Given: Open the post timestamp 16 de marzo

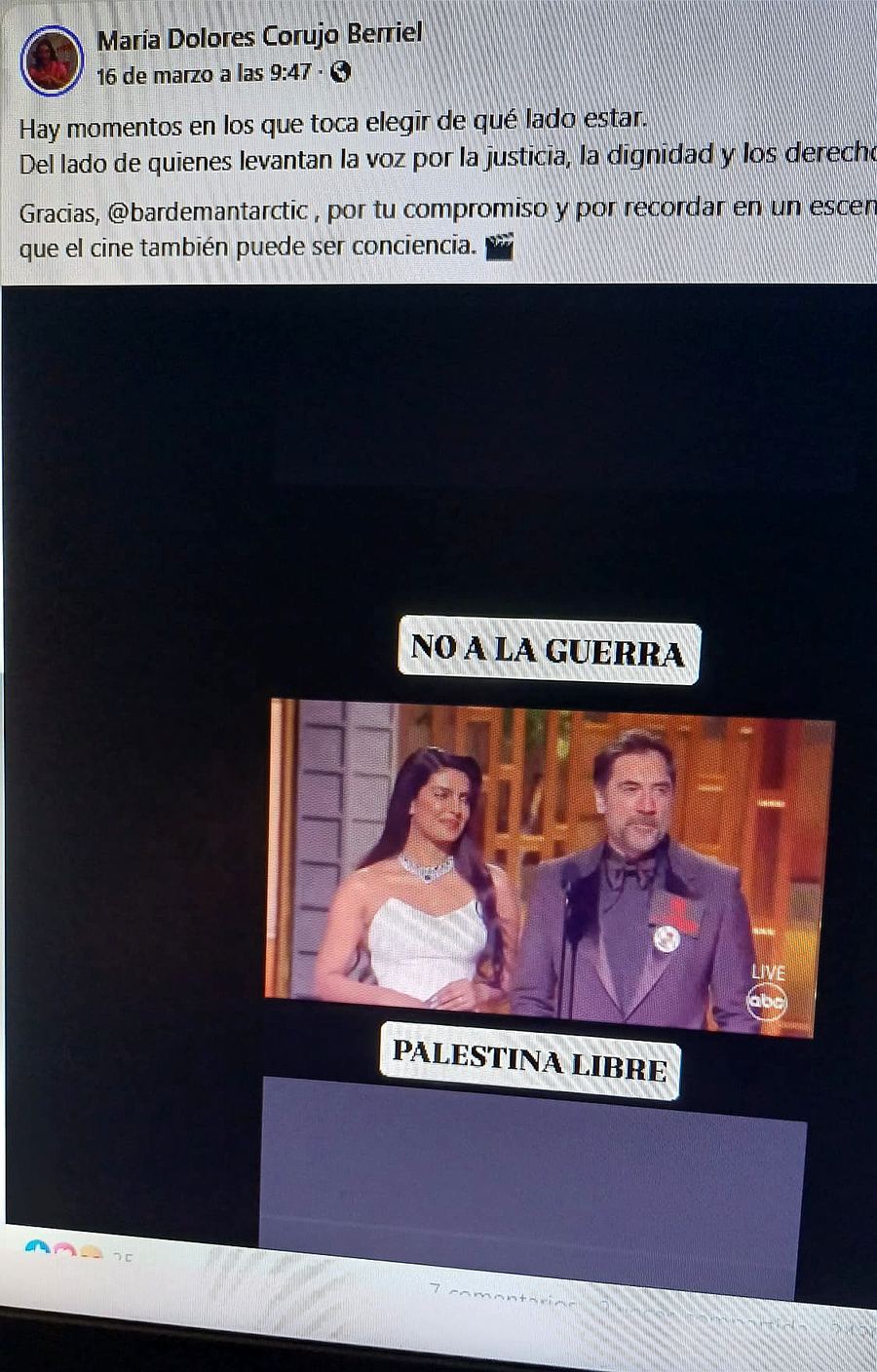Looking at the screenshot, I should (204, 73).
